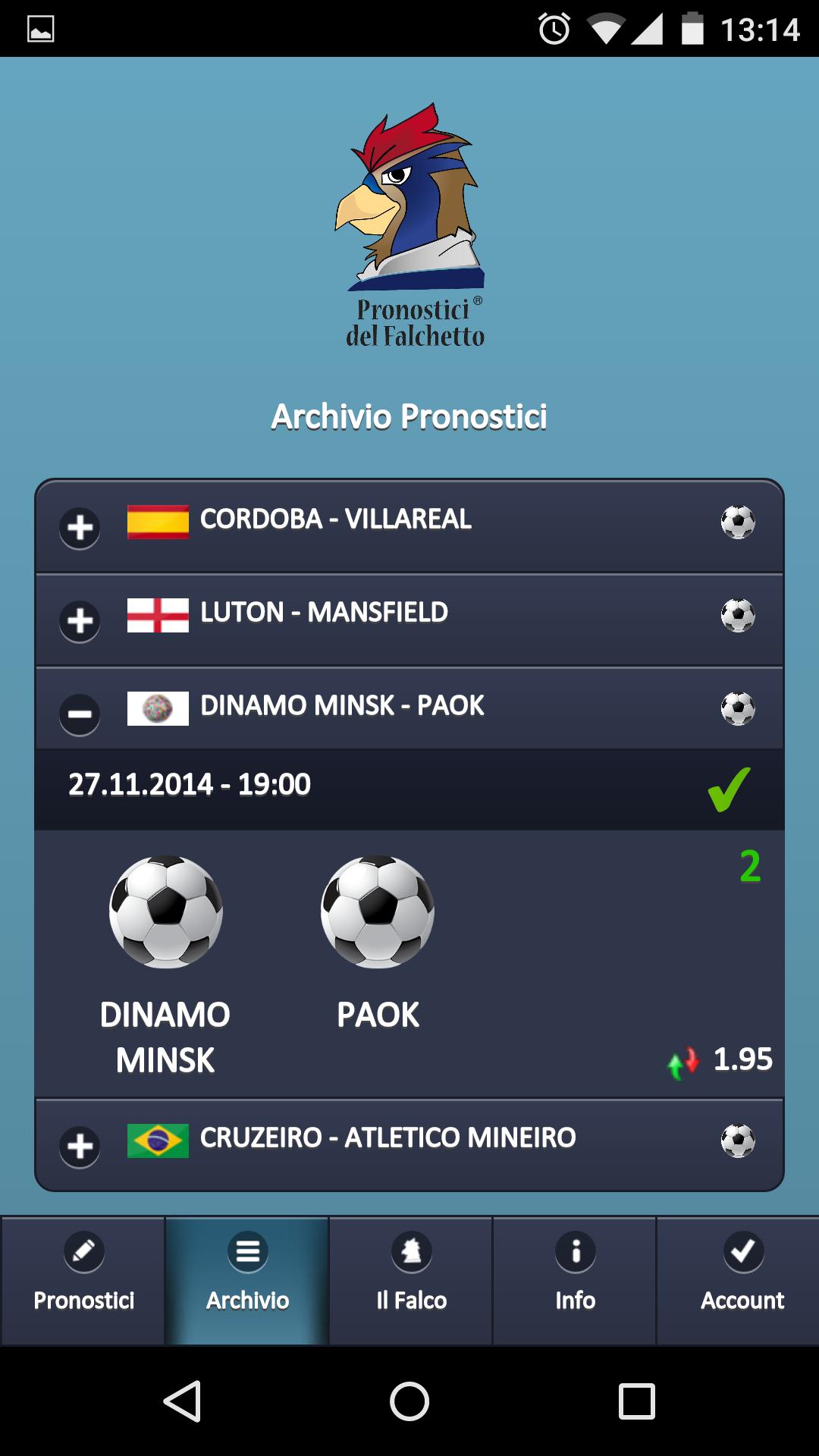Viewport: 819px width, 1456px height.
Task: Tap the Spain flag next to Cordoba match
Action: [x=155, y=522]
